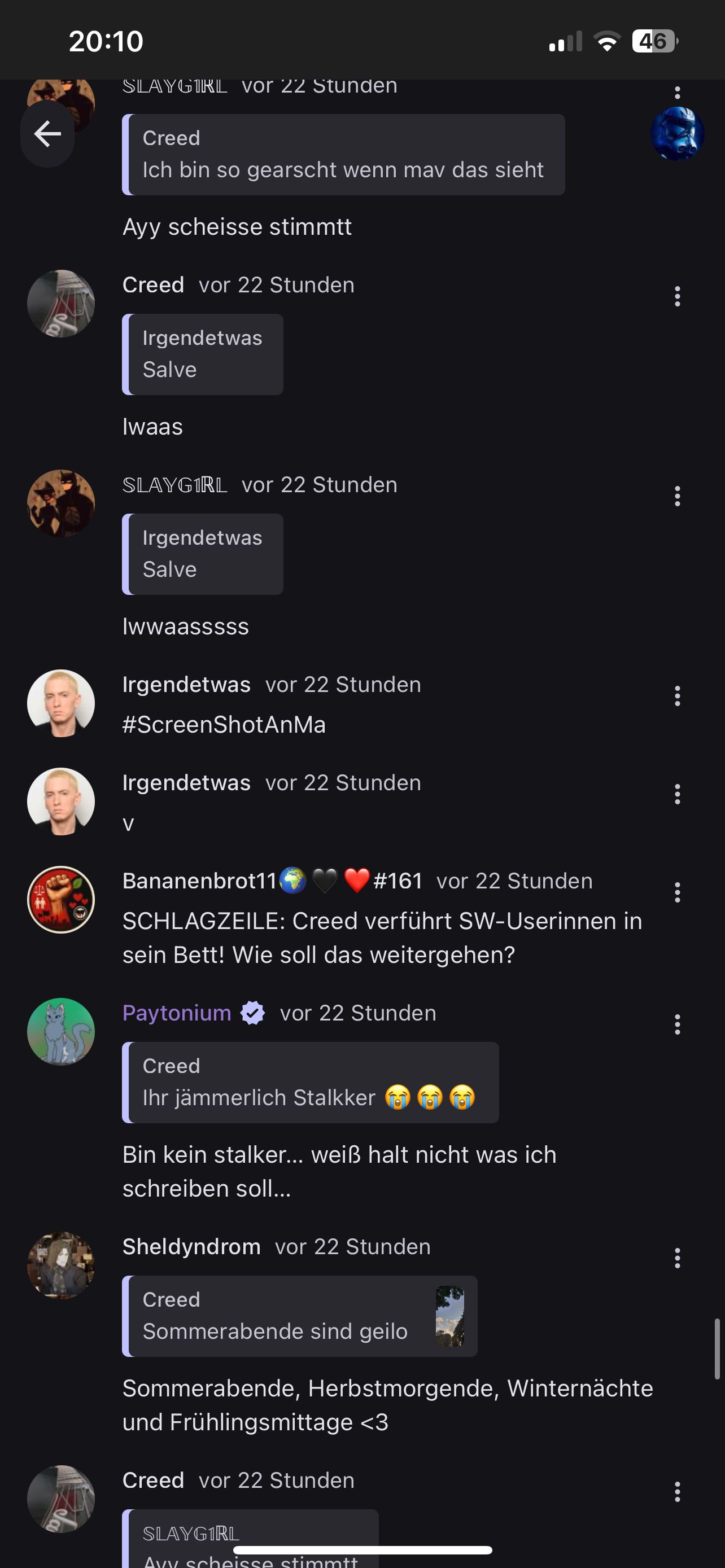725x1568 pixels.
Task: Open options for SLAYGIRL's "Iwwaasssss" comment
Action: (677, 496)
